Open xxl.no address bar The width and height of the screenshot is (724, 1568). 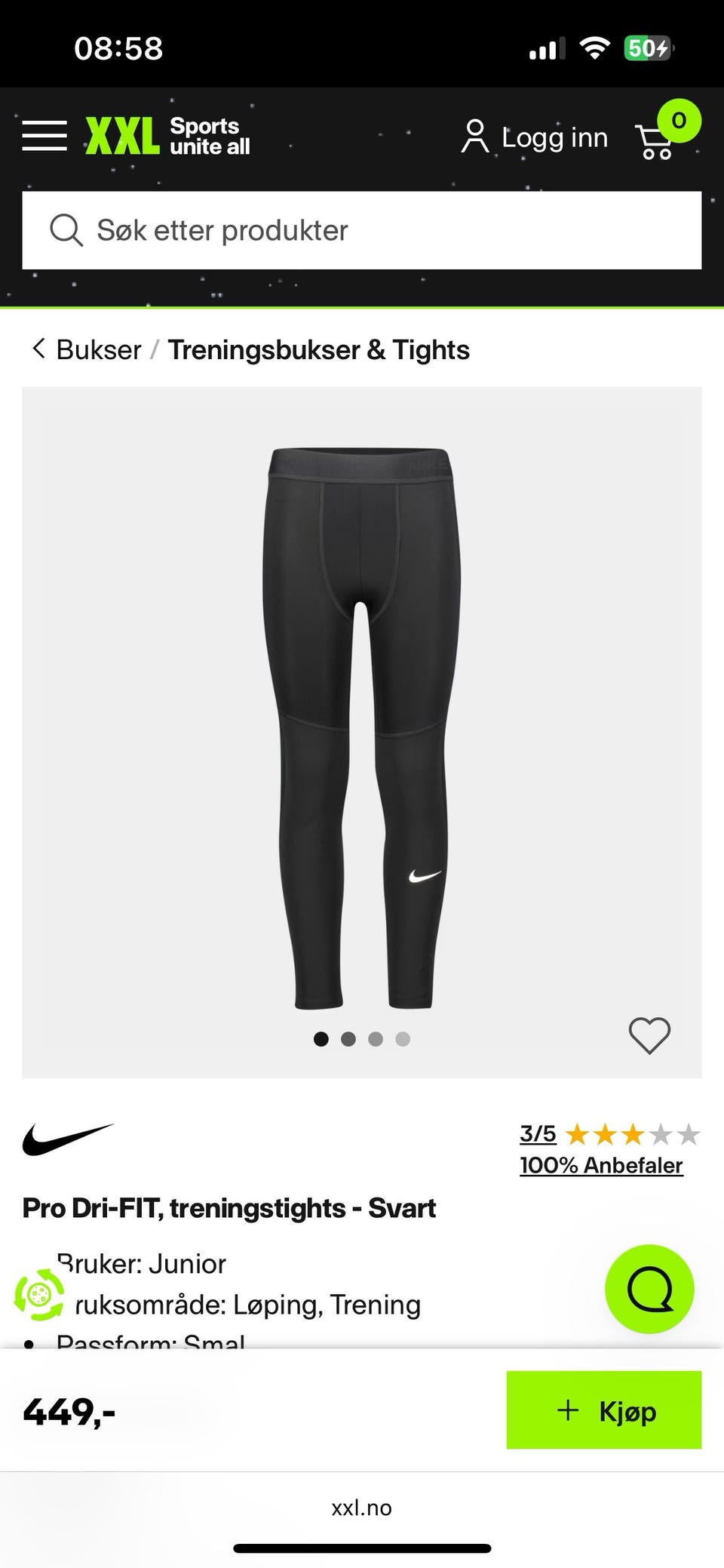click(362, 1508)
